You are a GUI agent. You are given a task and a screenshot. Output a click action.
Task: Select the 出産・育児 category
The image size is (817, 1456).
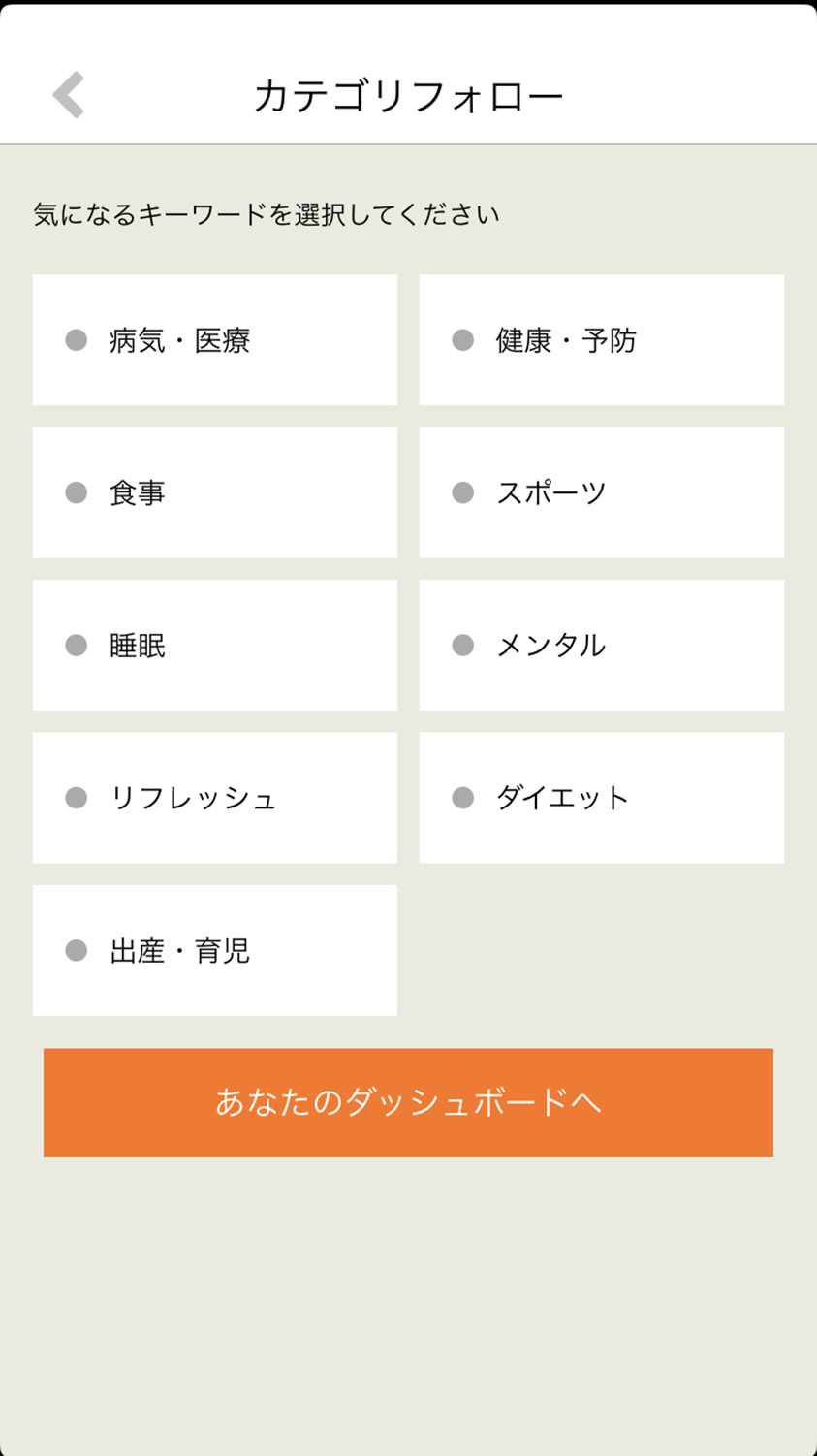coord(215,950)
